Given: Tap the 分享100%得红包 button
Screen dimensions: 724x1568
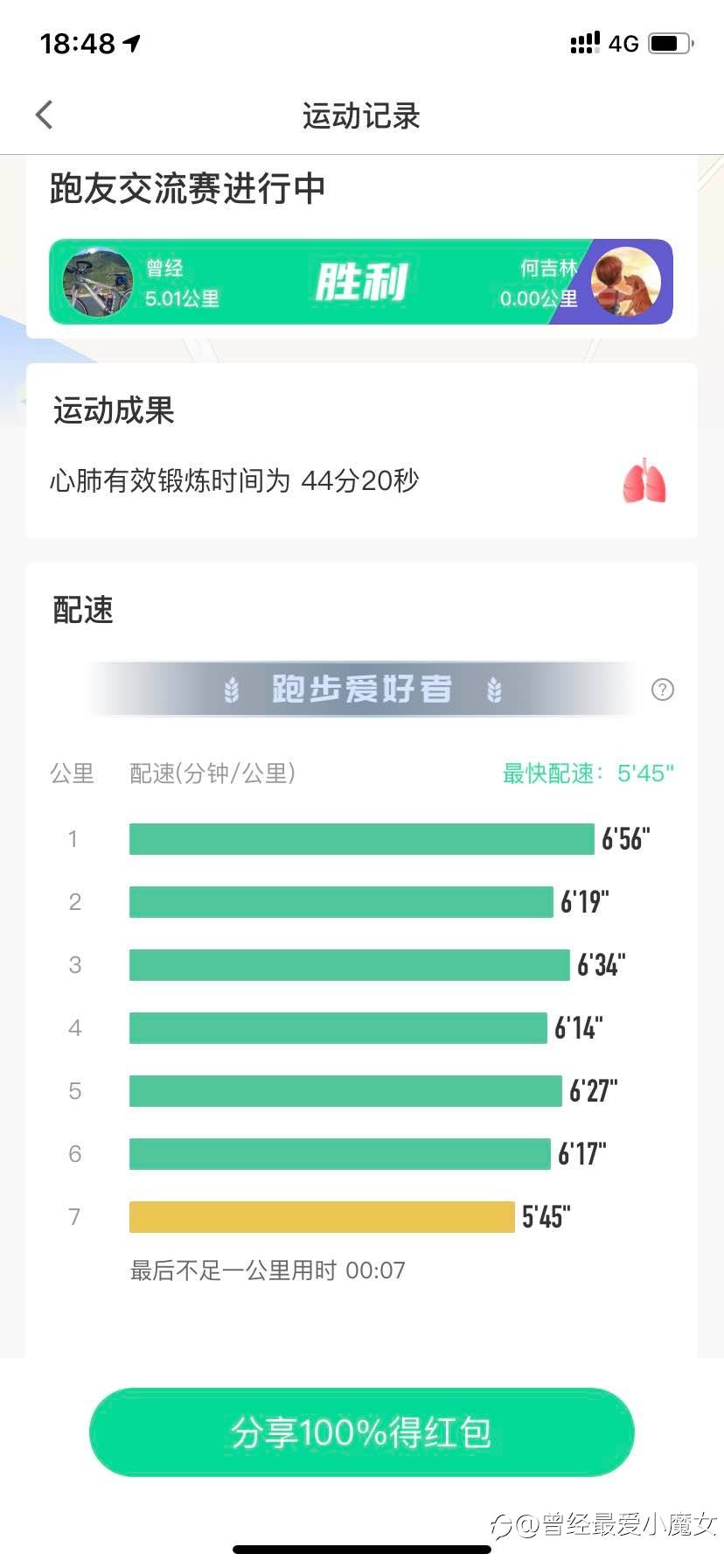Looking at the screenshot, I should point(361,1432).
